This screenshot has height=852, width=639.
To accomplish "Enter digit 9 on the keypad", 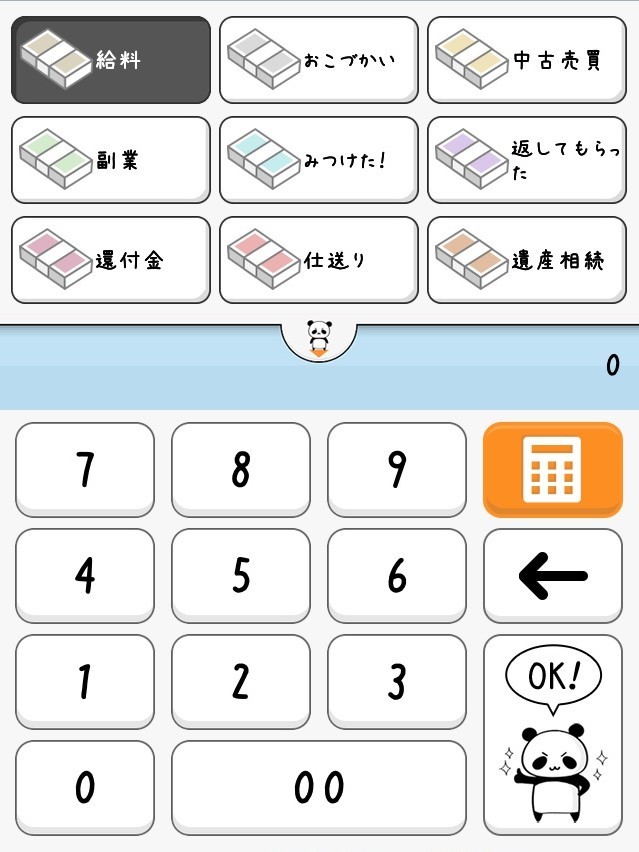I will point(397,468).
